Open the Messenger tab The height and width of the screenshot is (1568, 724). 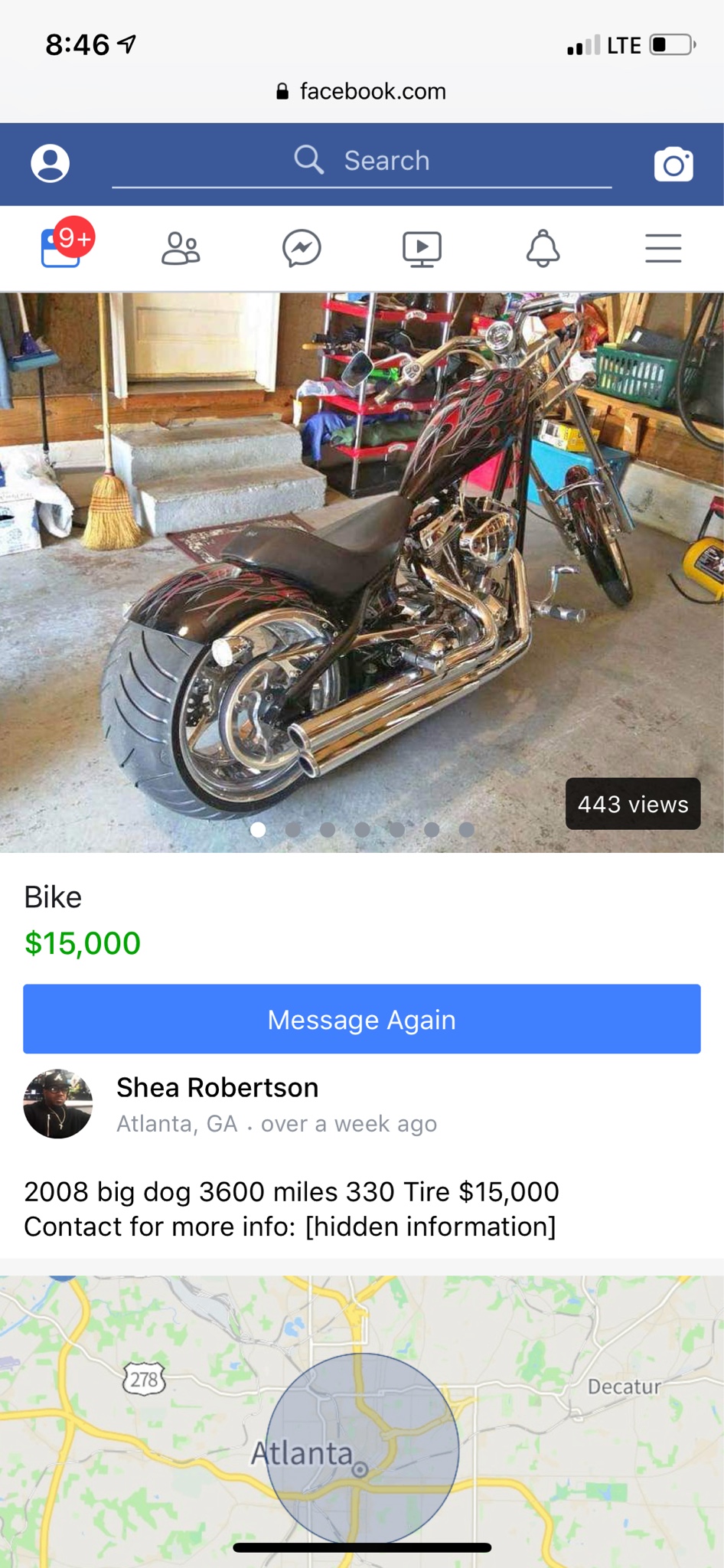(302, 249)
